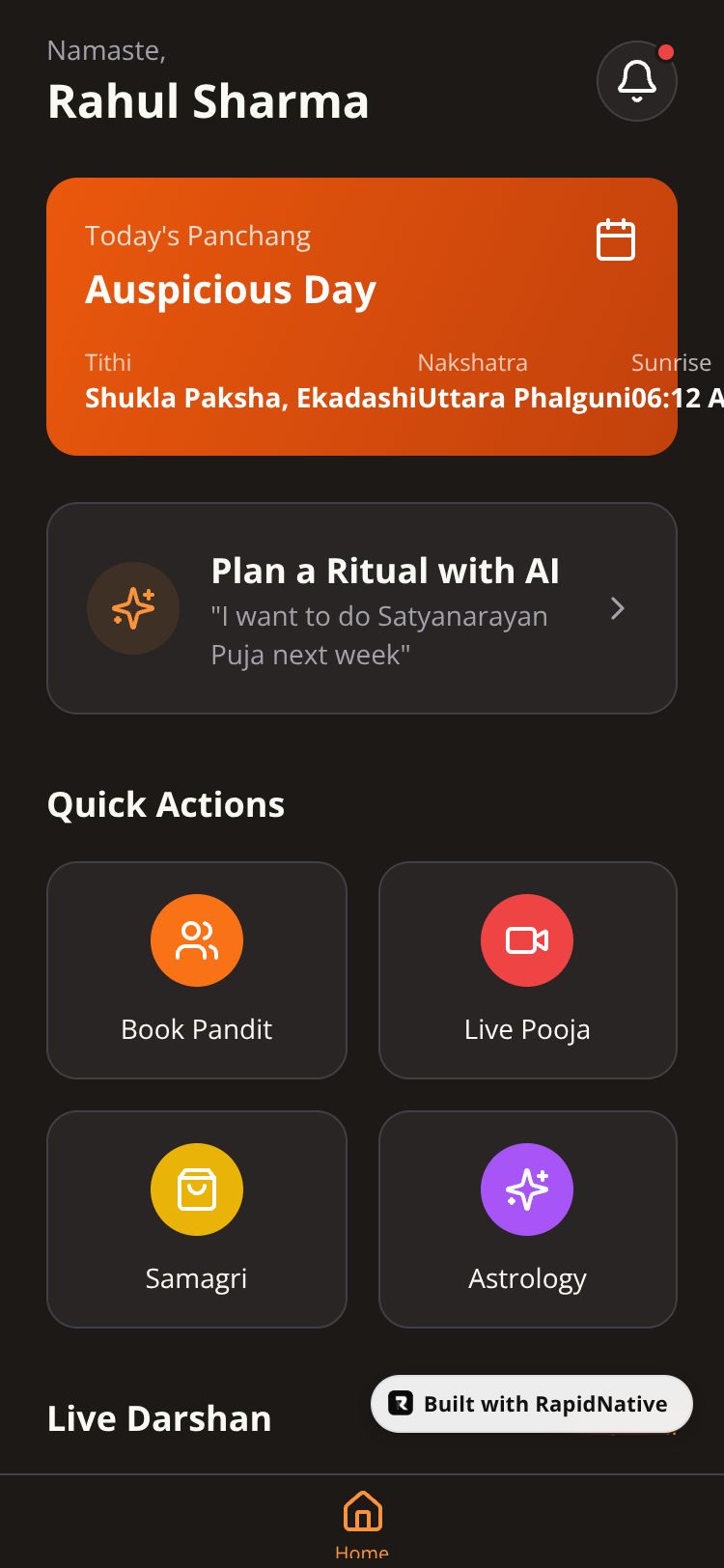Tap the Built with RapidNative badge
The height and width of the screenshot is (1568, 724).
pos(531,1404)
